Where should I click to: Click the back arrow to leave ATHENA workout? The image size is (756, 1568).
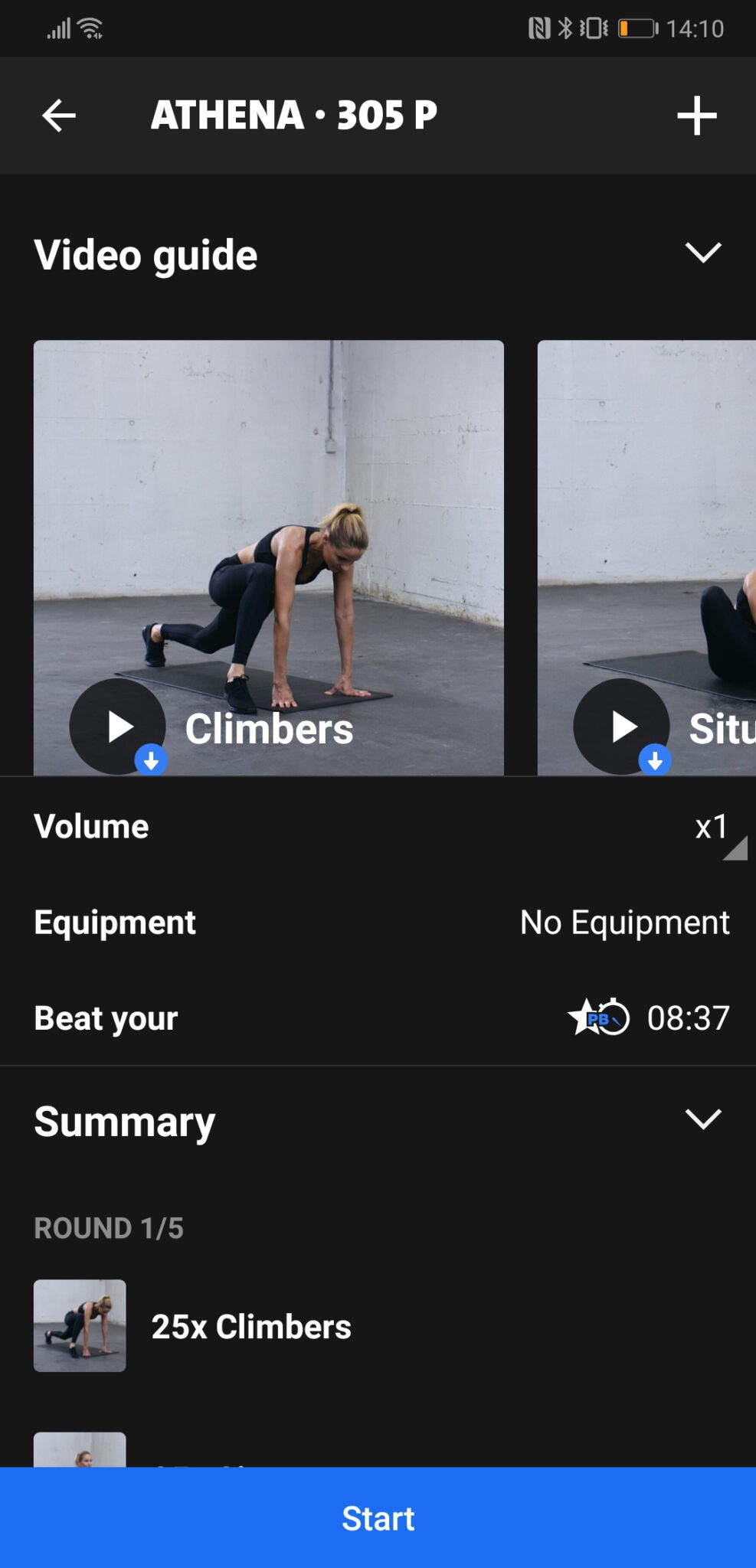click(x=57, y=116)
